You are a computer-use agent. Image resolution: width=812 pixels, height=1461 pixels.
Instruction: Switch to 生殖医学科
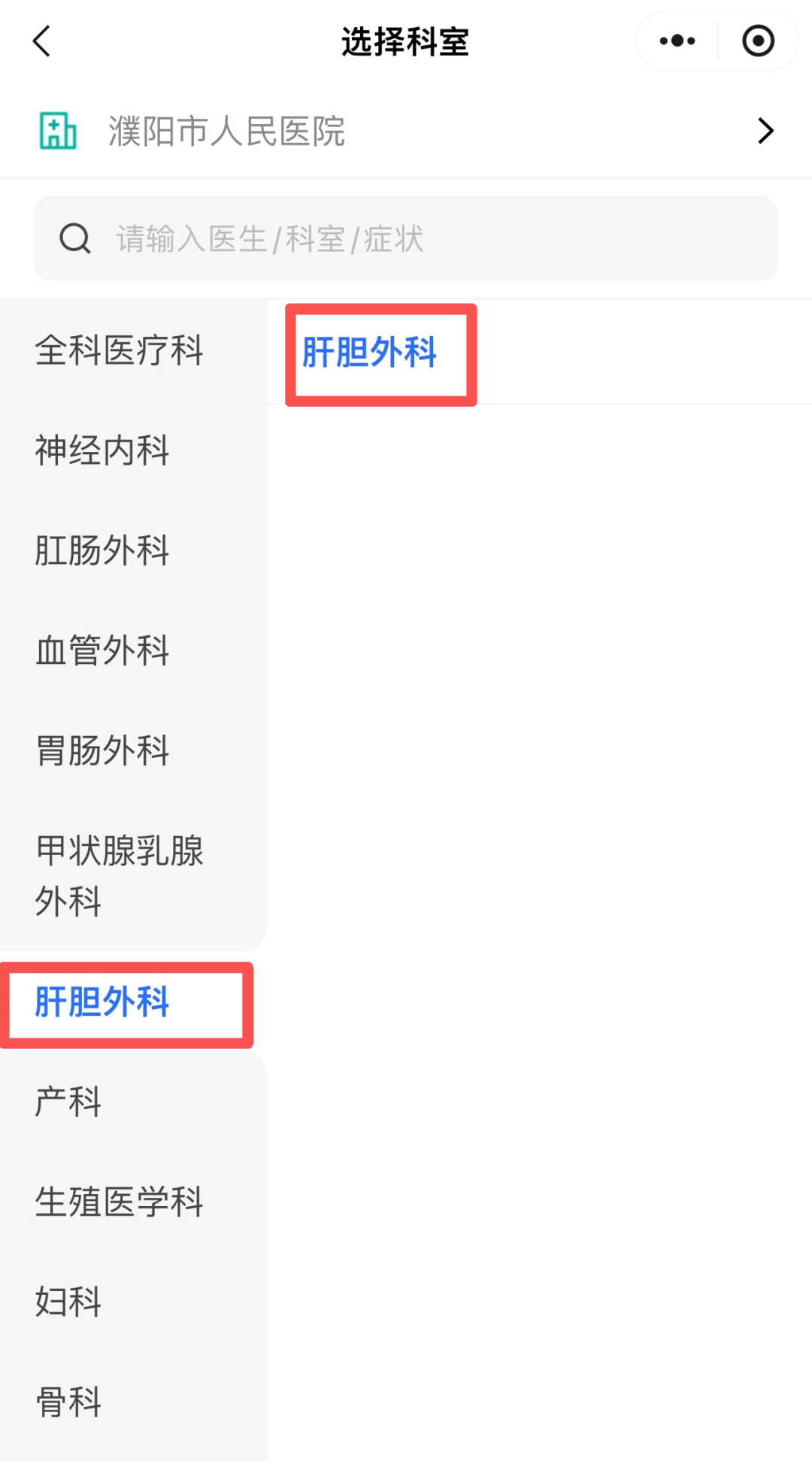pyautogui.click(x=120, y=1202)
